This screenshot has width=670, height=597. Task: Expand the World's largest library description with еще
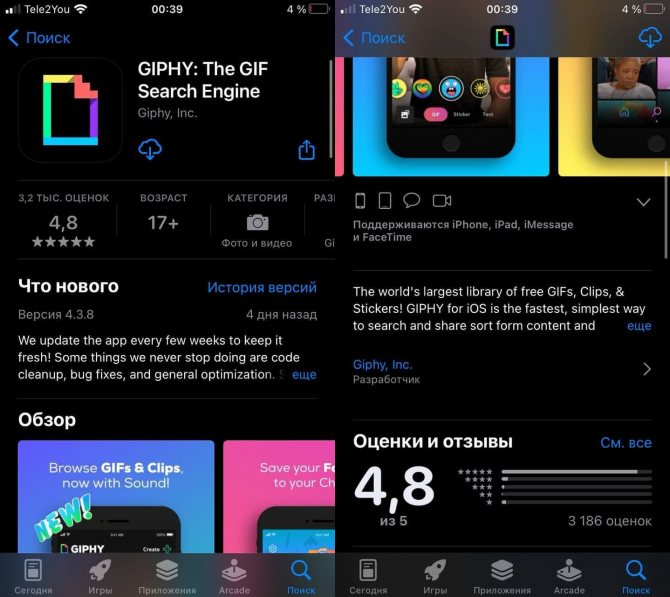(x=638, y=326)
